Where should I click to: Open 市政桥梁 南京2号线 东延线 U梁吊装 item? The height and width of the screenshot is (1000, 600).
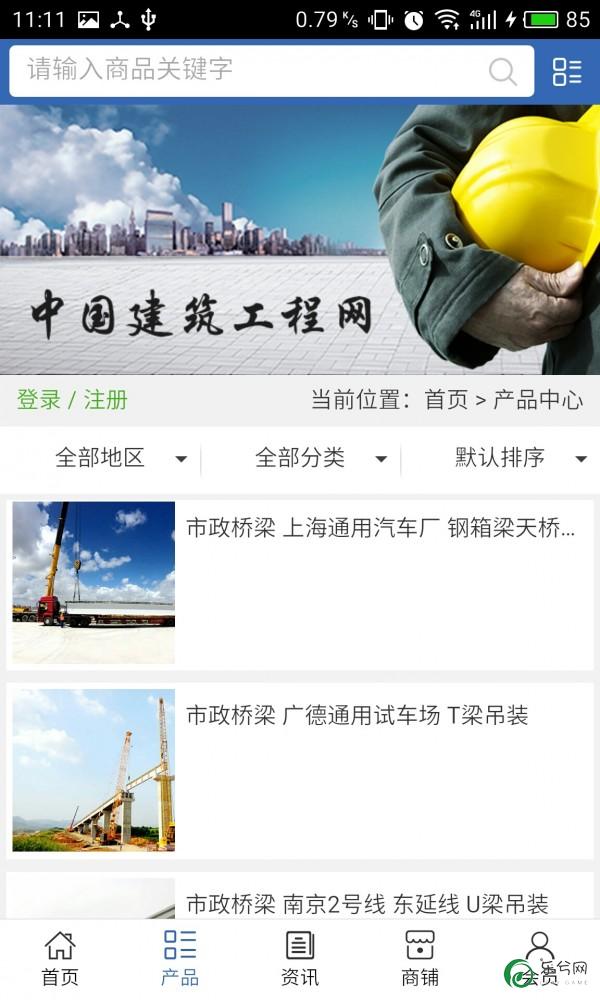(300, 897)
